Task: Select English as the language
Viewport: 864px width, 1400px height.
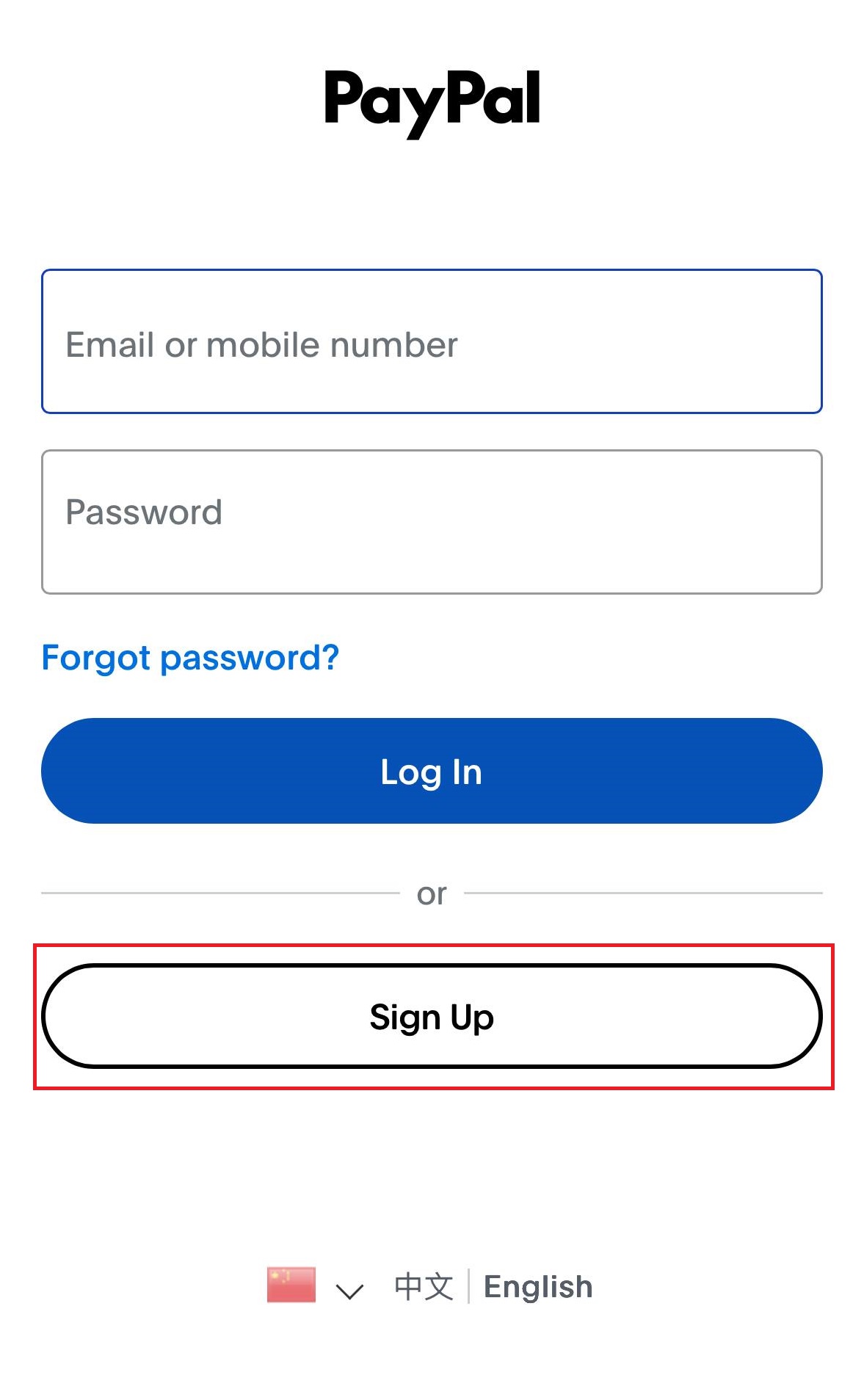Action: pyautogui.click(x=538, y=1287)
